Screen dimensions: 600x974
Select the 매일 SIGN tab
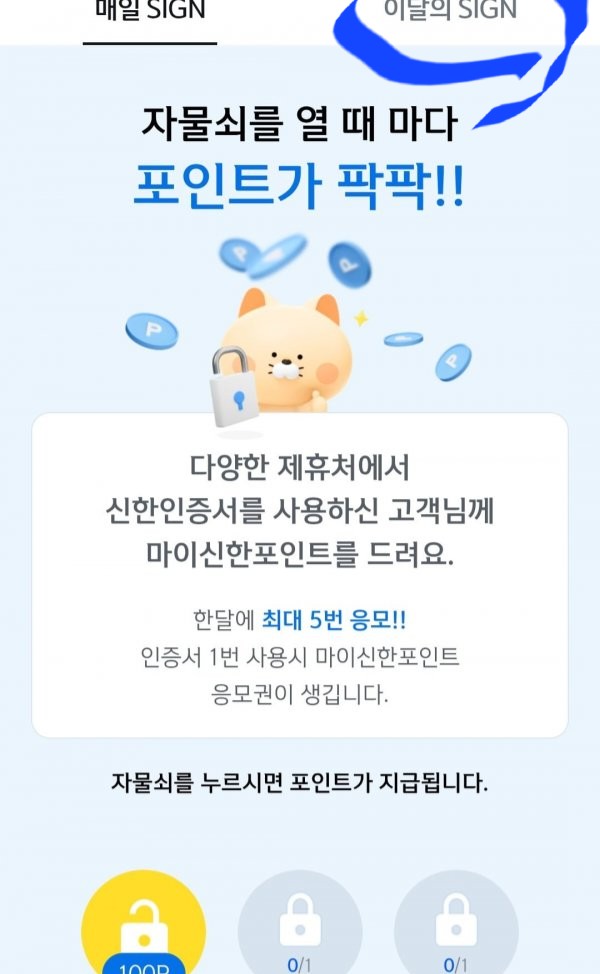click(150, 13)
